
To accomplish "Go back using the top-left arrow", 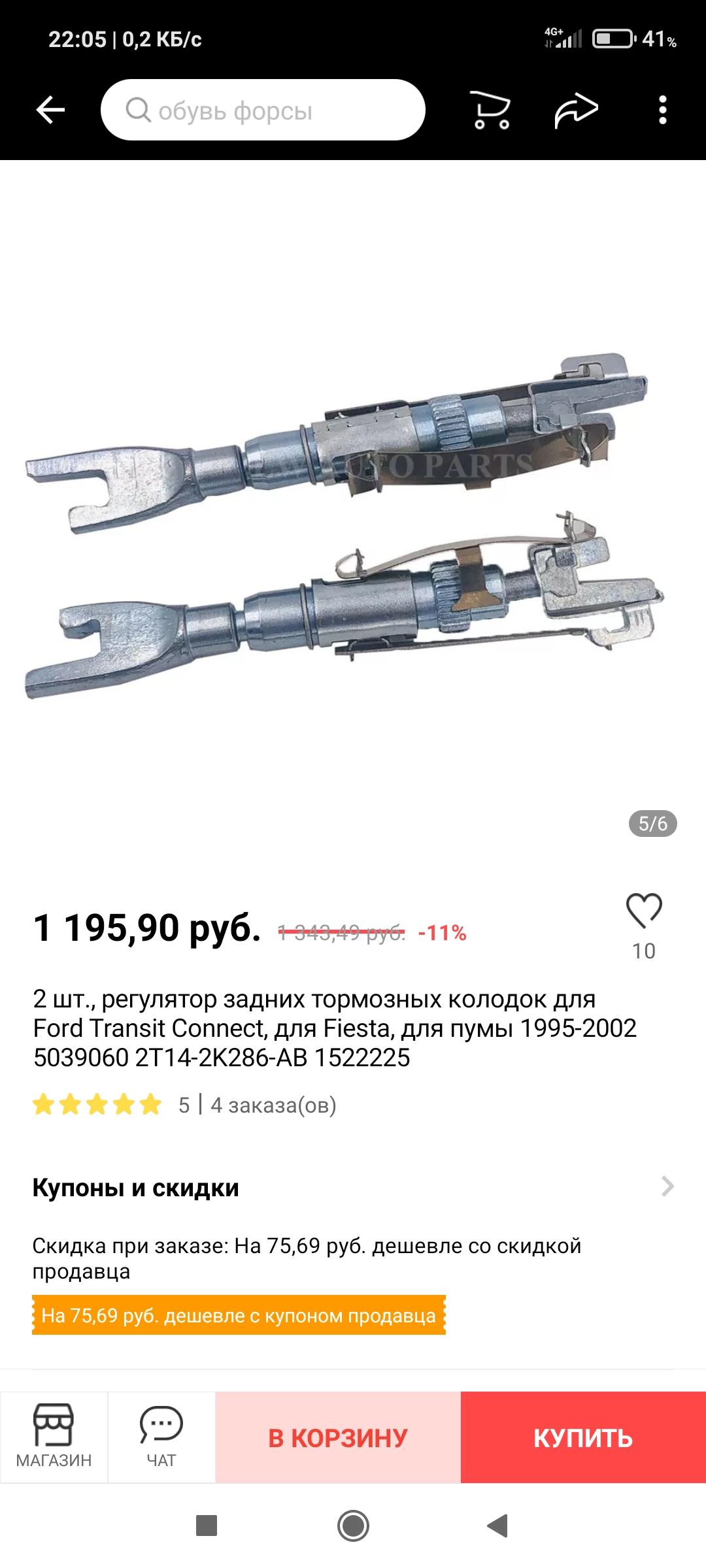I will click(x=50, y=110).
